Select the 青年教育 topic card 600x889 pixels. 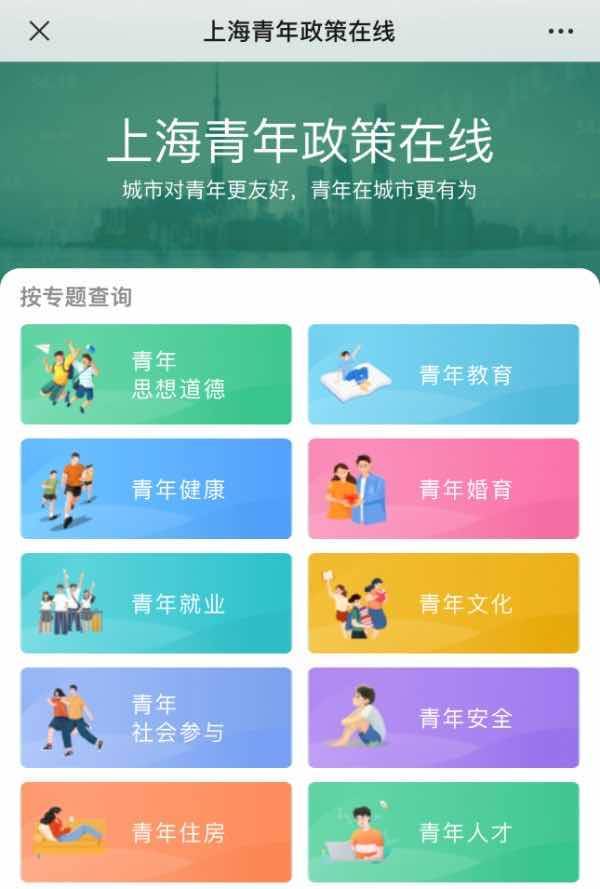[x=443, y=374]
